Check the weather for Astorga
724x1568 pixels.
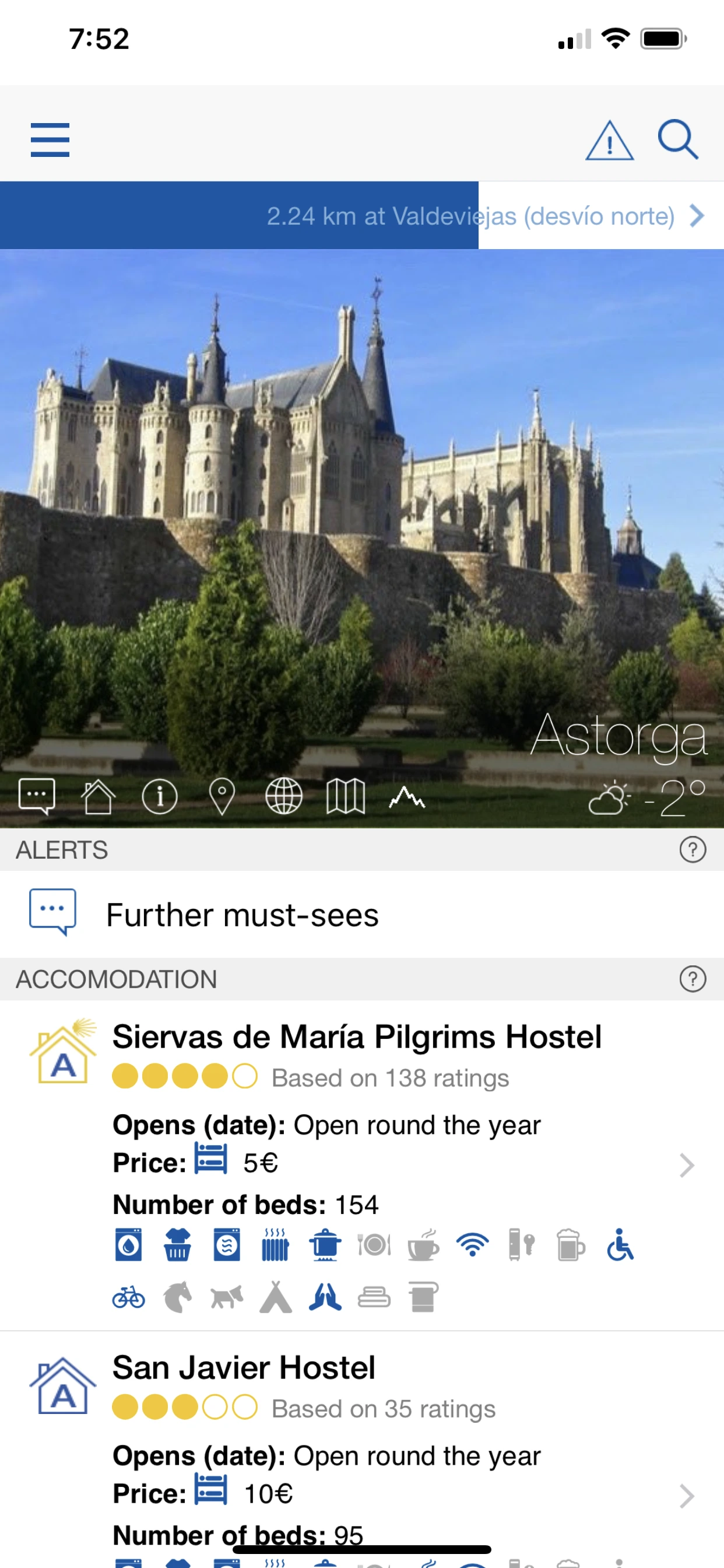click(x=646, y=797)
